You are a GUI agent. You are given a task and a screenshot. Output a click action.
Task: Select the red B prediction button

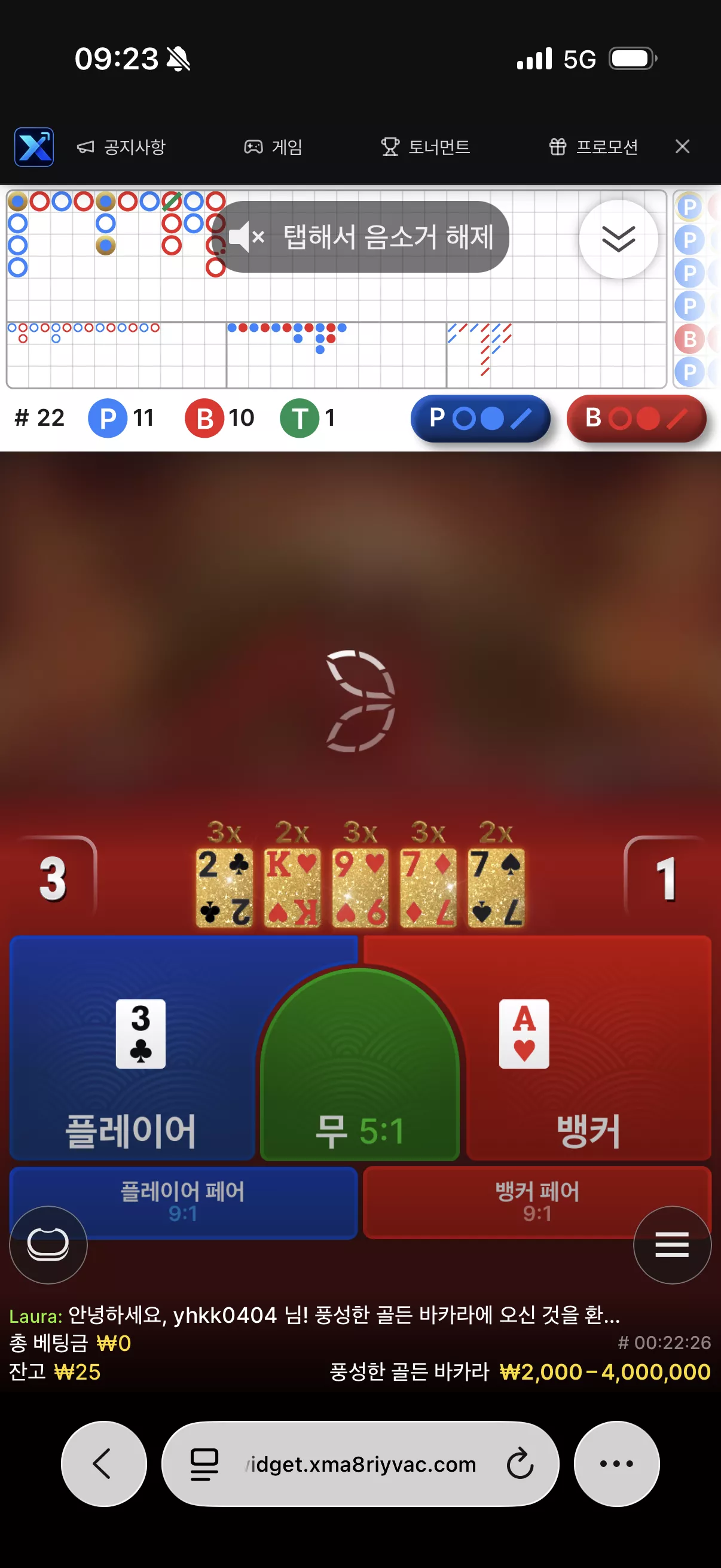(636, 418)
